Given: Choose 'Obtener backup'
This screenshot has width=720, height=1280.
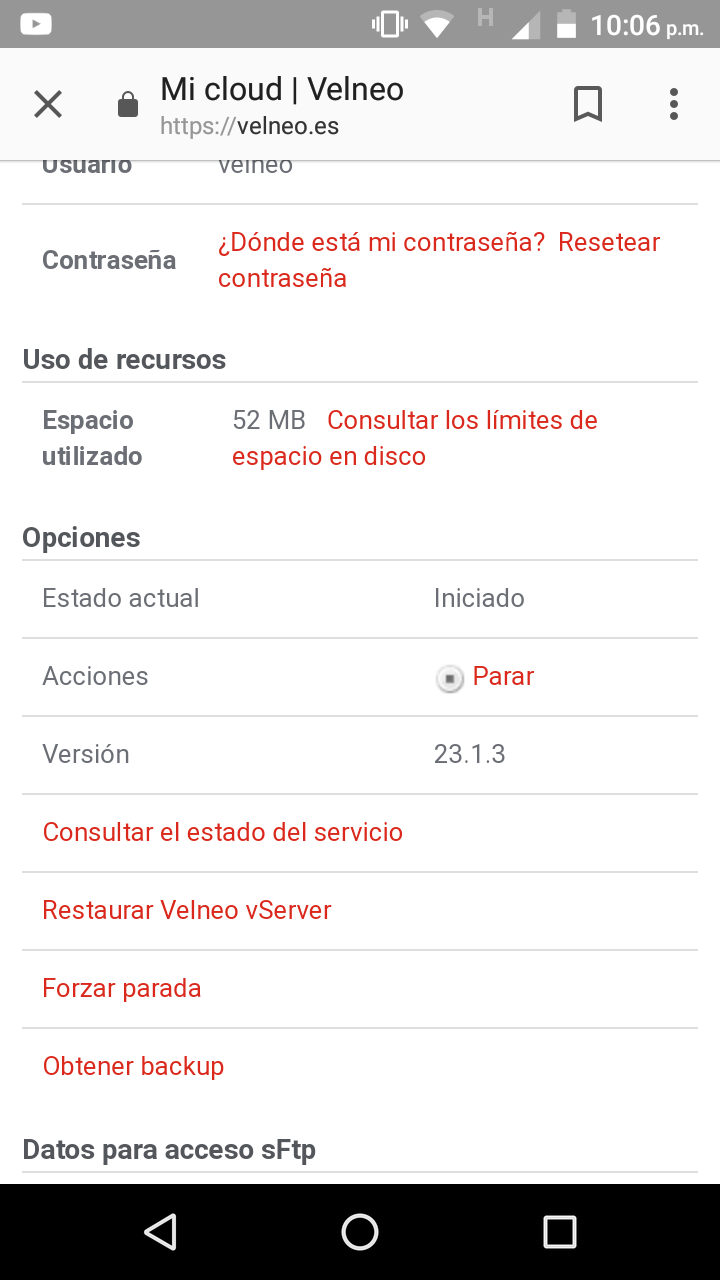Looking at the screenshot, I should [x=133, y=1066].
